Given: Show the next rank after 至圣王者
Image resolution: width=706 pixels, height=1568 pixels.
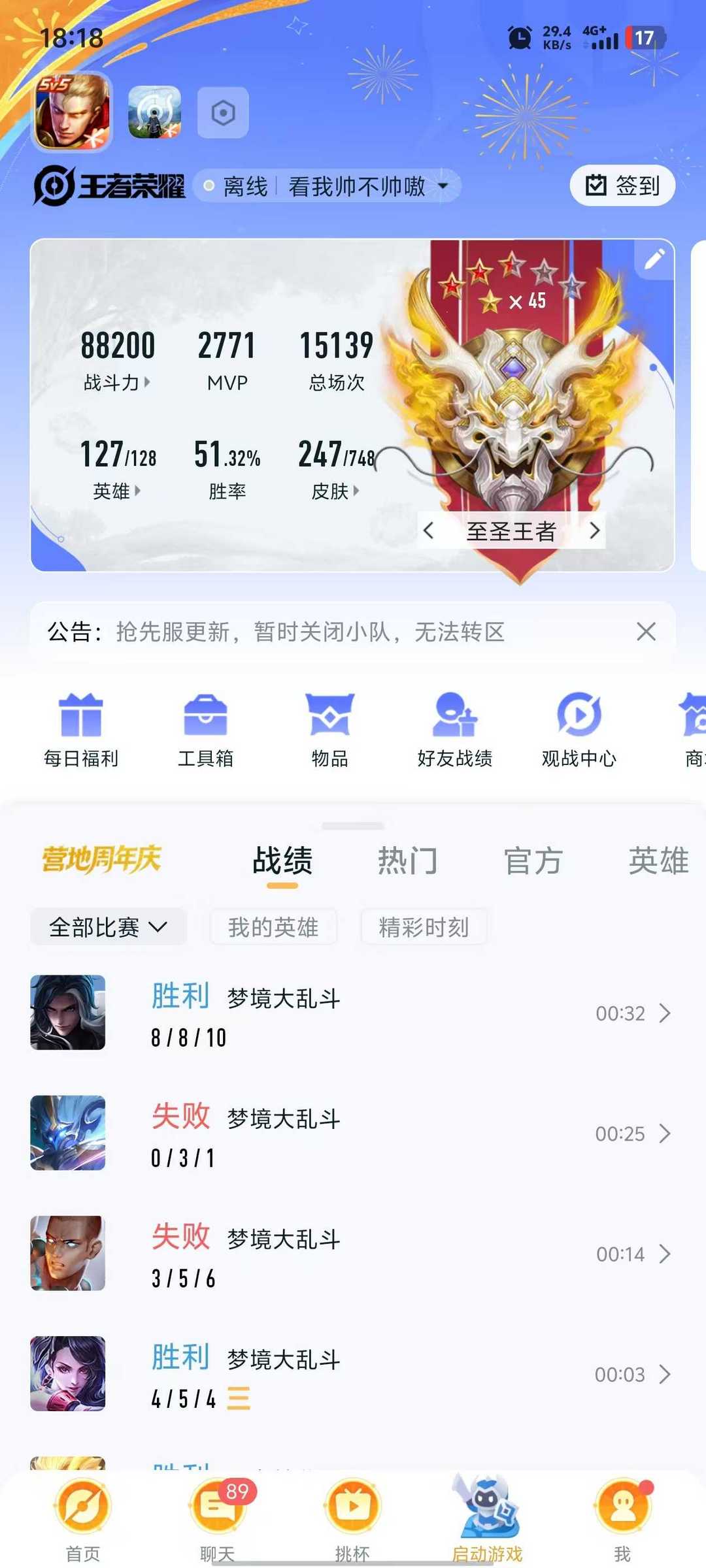Looking at the screenshot, I should pyautogui.click(x=594, y=531).
